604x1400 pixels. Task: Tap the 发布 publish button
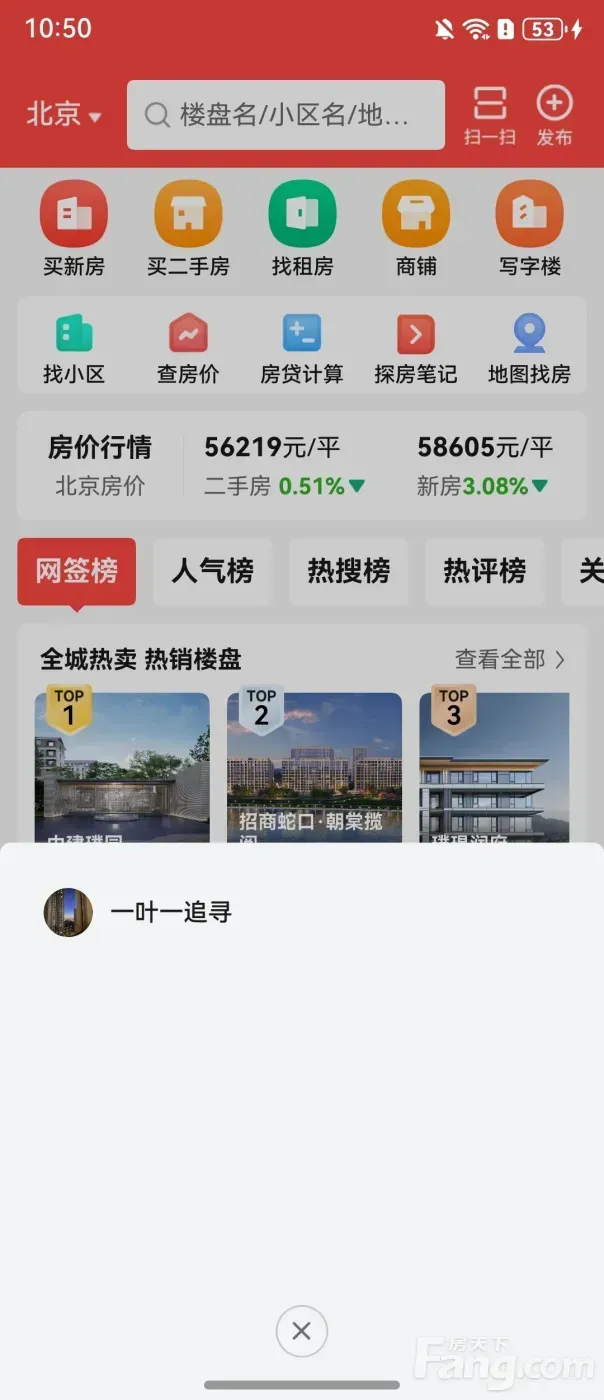point(554,115)
